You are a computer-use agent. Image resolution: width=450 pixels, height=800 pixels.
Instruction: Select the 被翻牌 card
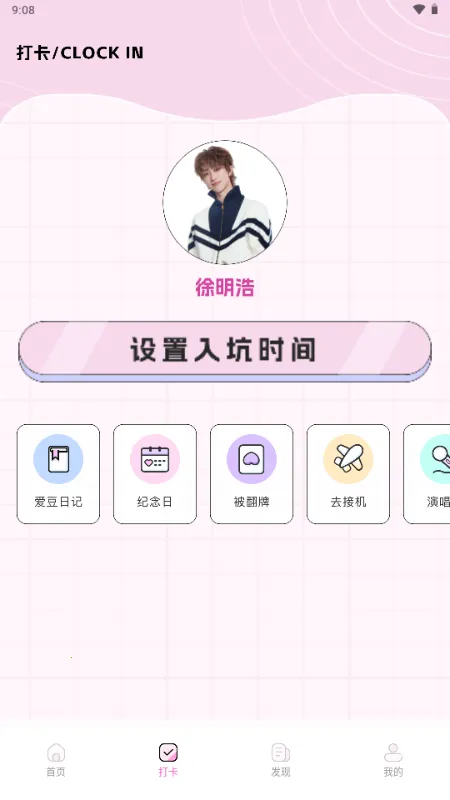[x=252, y=473]
